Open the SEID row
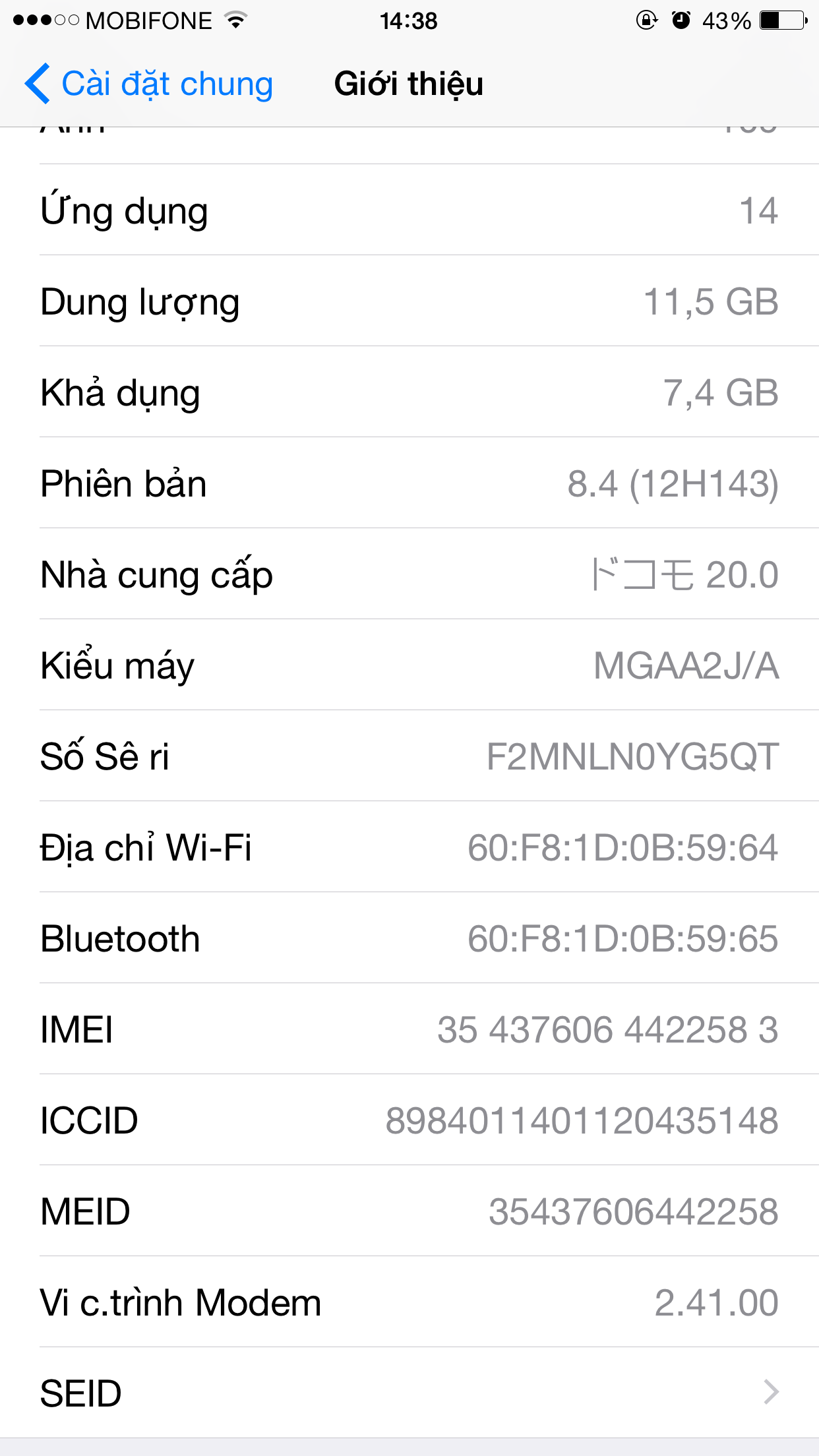This screenshot has width=819, height=1456. point(409,1393)
